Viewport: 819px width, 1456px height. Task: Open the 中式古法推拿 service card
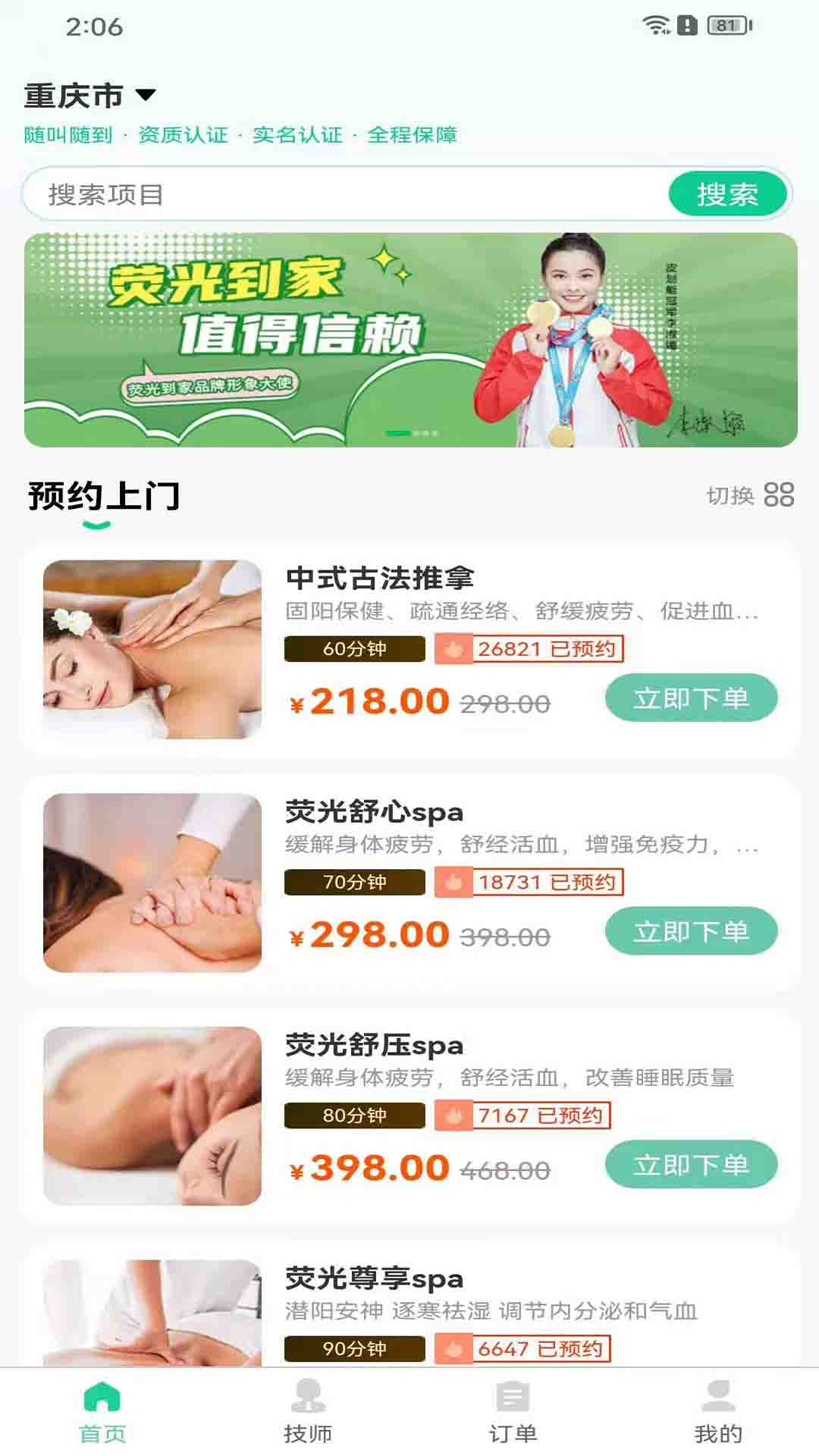point(379,579)
